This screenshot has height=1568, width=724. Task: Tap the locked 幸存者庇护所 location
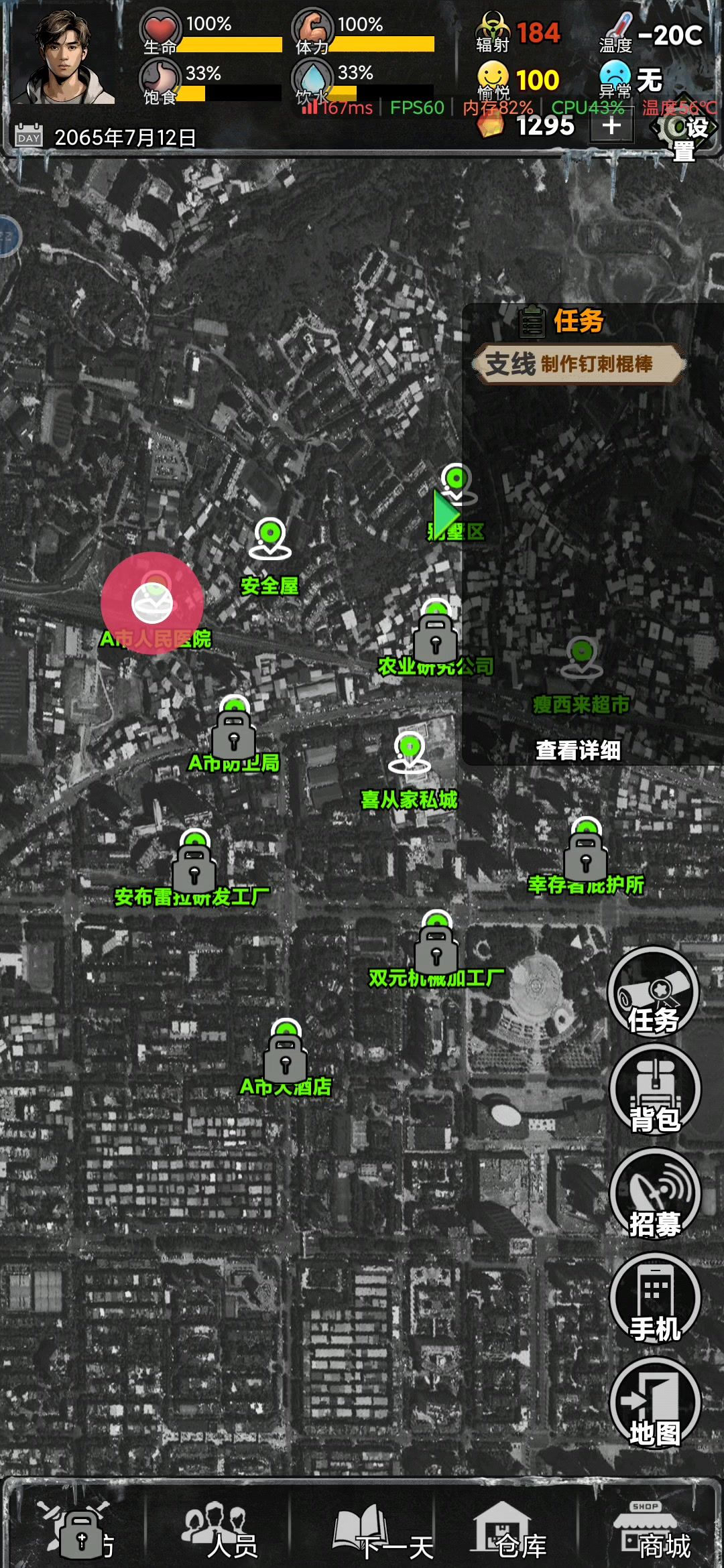[x=586, y=855]
